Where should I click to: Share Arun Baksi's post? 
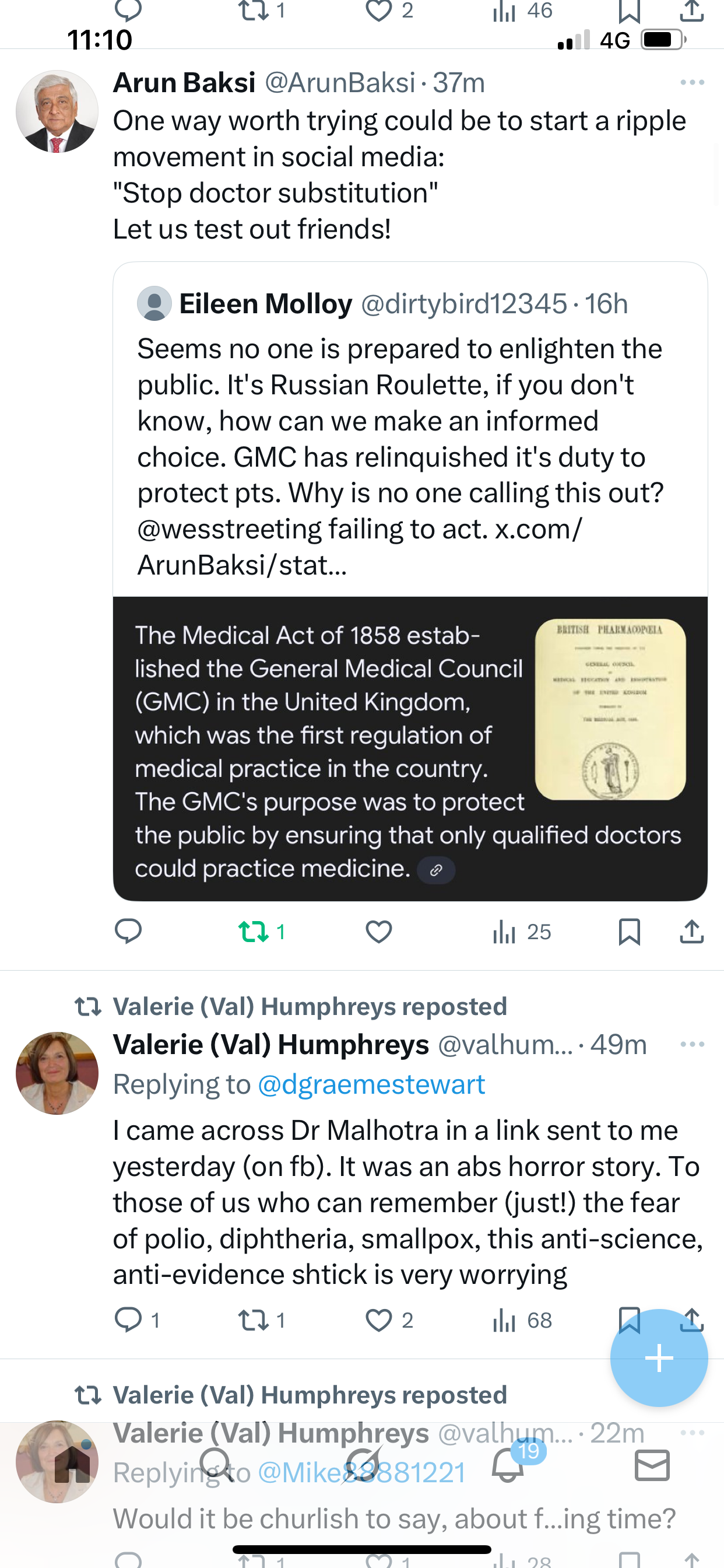pos(691,932)
